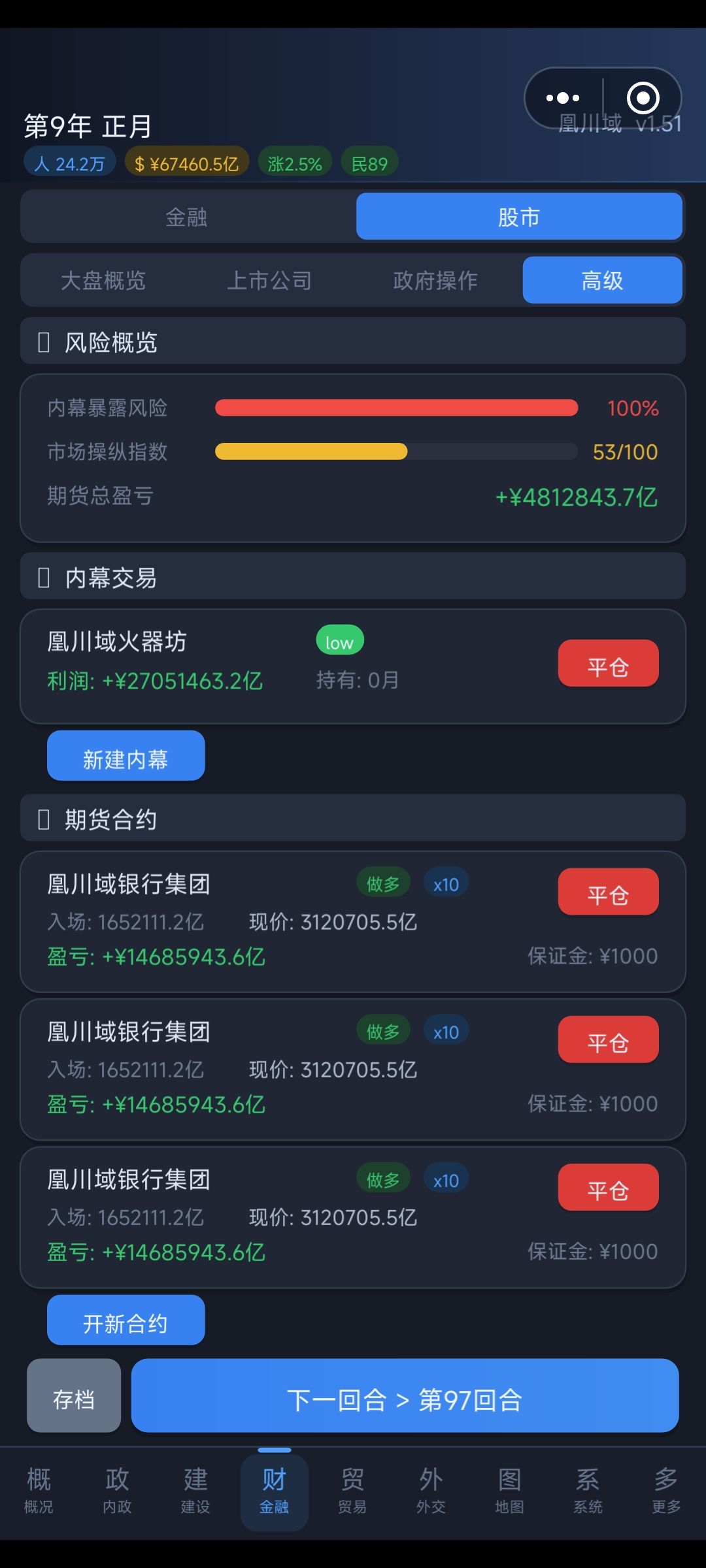Screen dimensions: 706x1568
Task: Close the 凰川域火器坊 insider position with 平仓
Action: click(x=608, y=664)
